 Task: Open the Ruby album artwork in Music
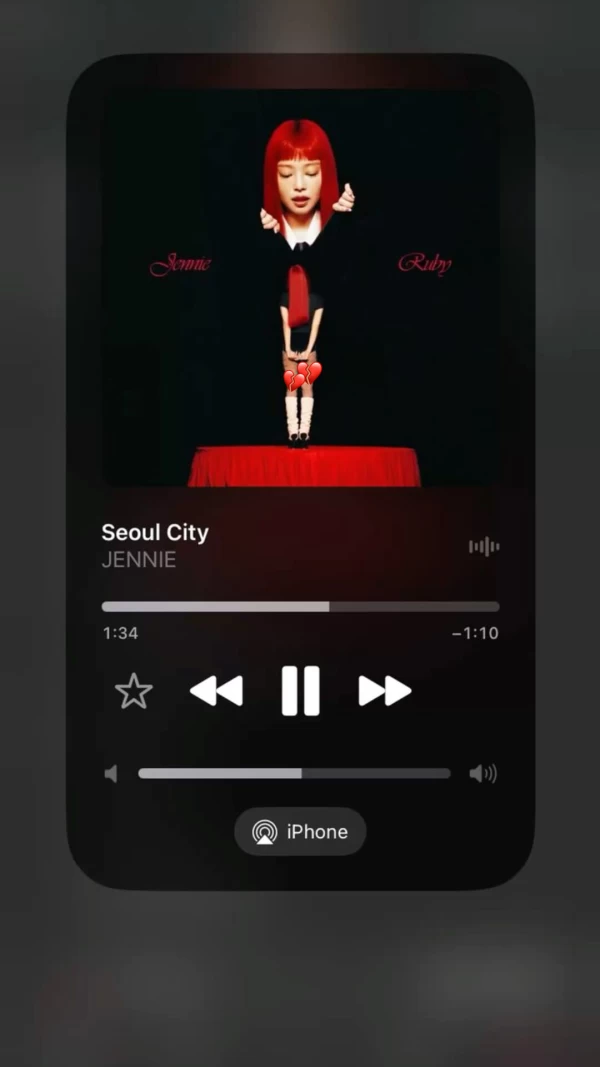pyautogui.click(x=300, y=288)
